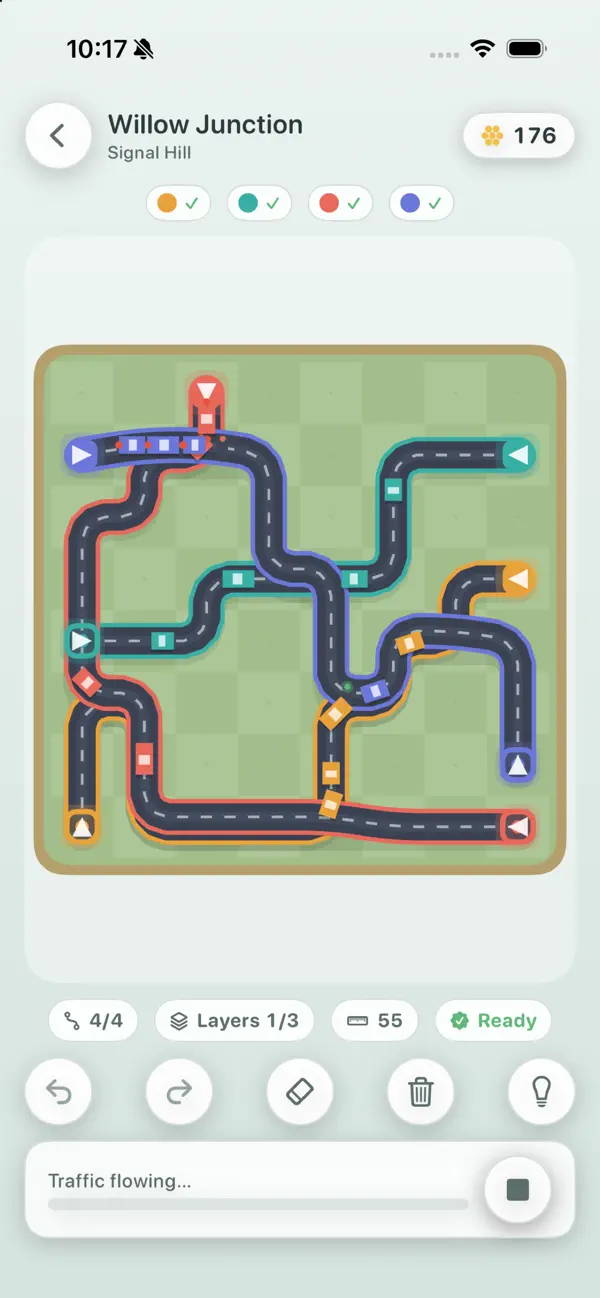Select the red route chip

pos(340,203)
